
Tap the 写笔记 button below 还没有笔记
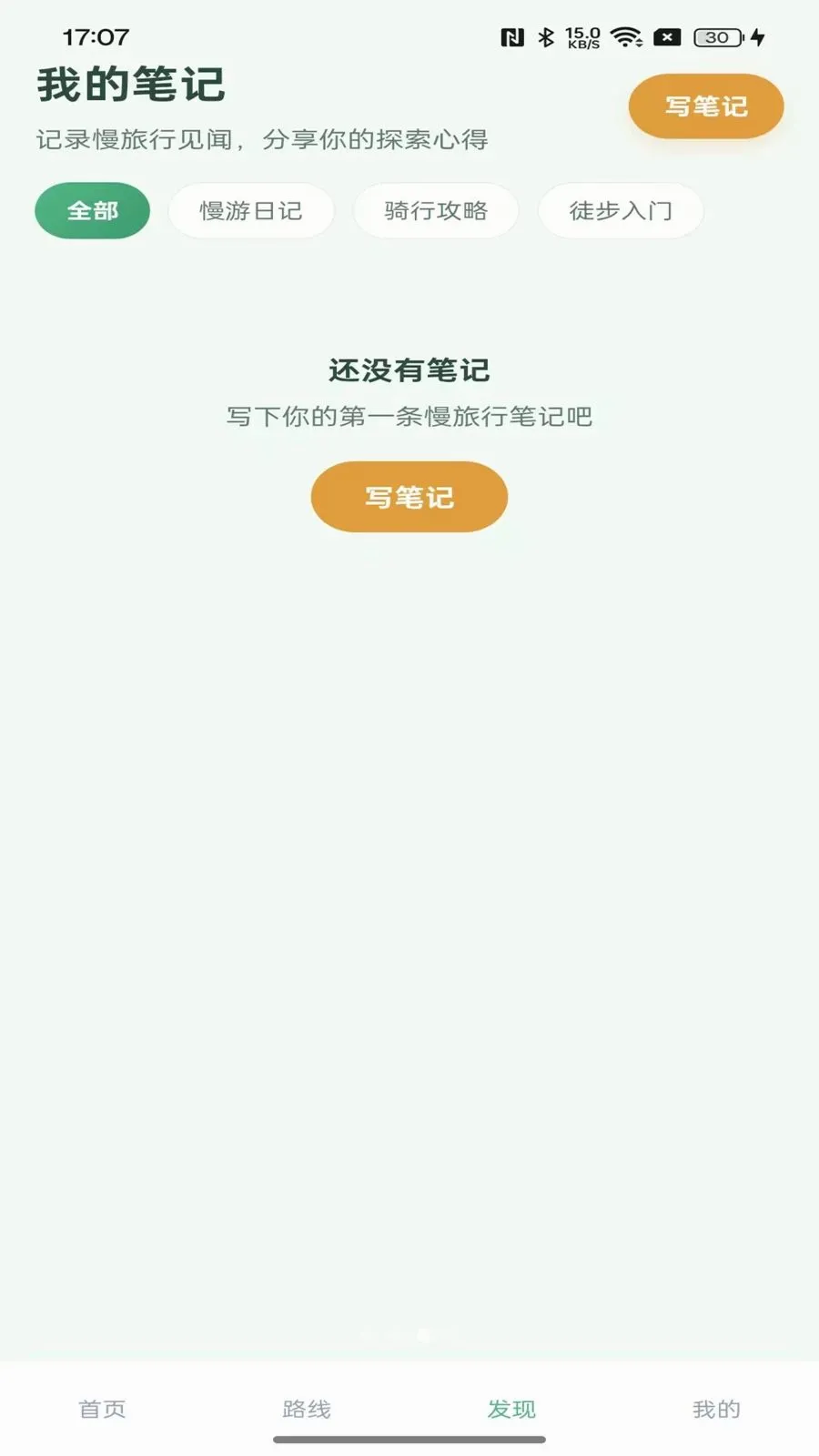(409, 497)
